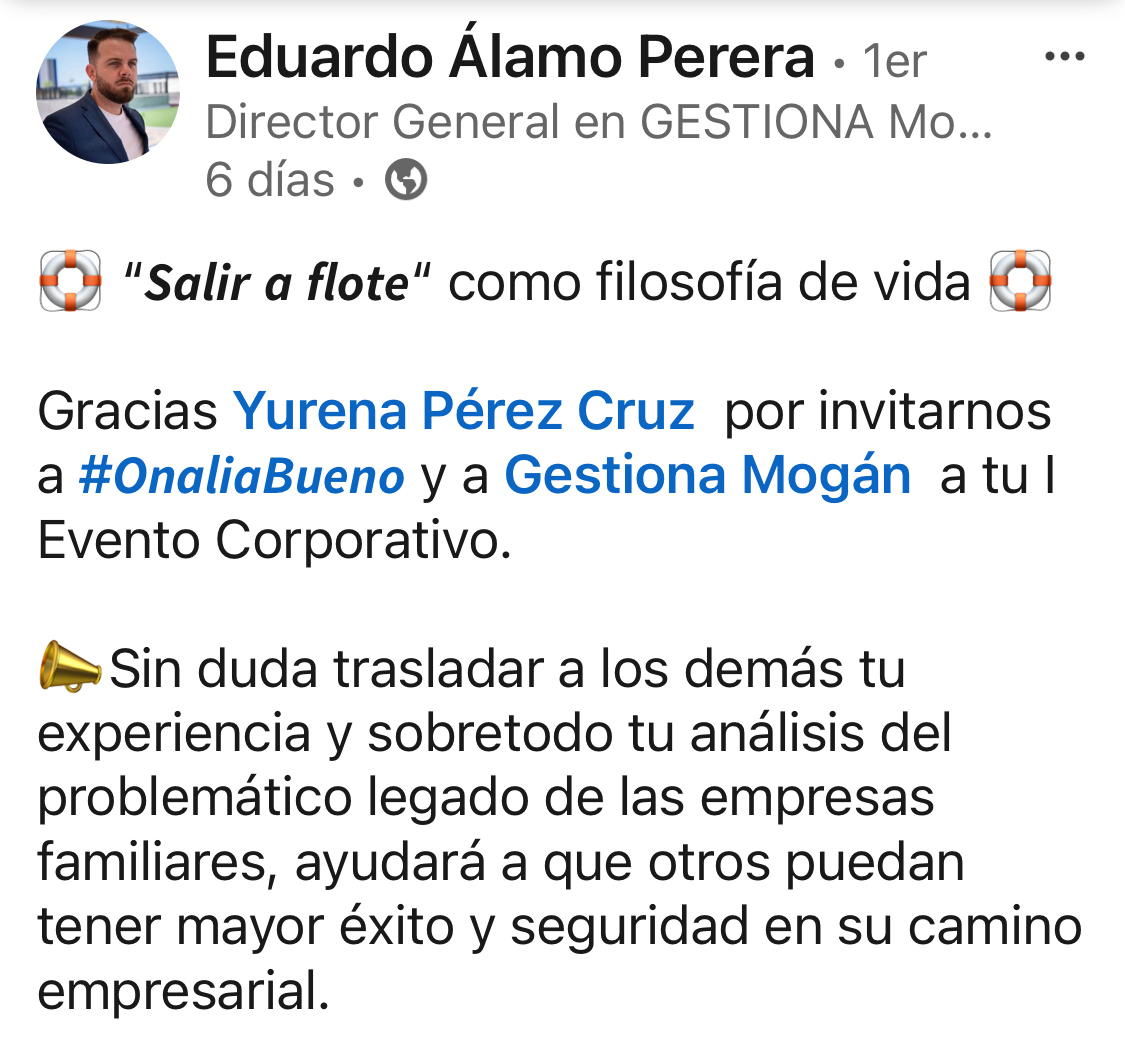This screenshot has height=1047, width=1125.
Task: Visit the Gestiona Mogán company page
Action: pos(707,476)
